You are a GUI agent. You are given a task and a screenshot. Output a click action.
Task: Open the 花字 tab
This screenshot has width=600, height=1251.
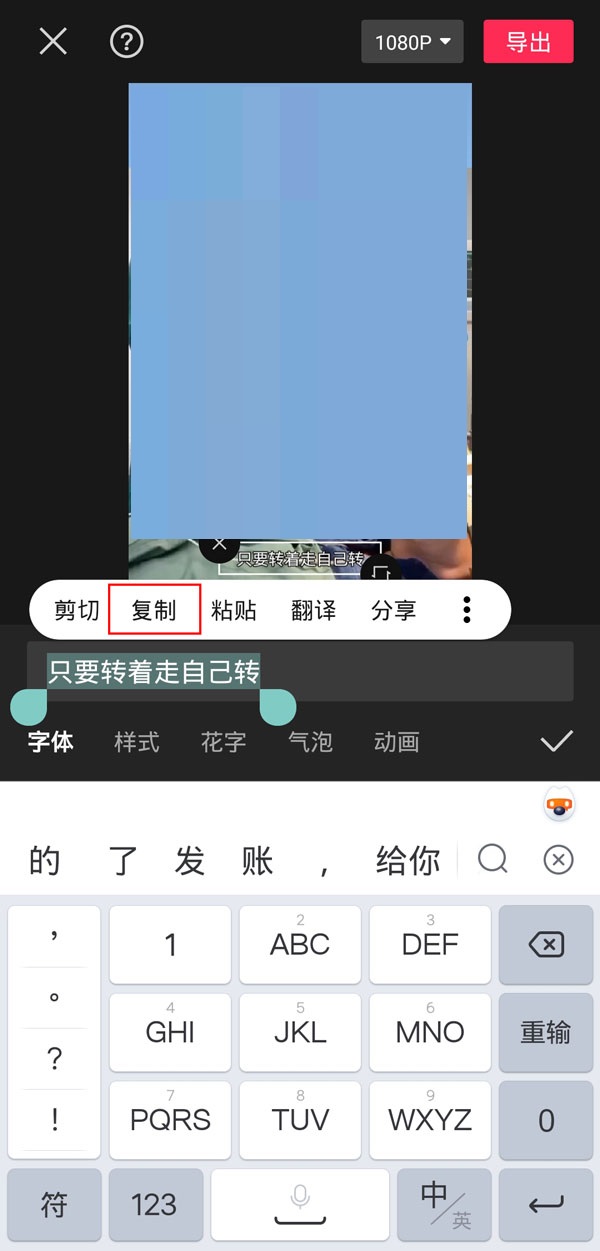coord(223,742)
